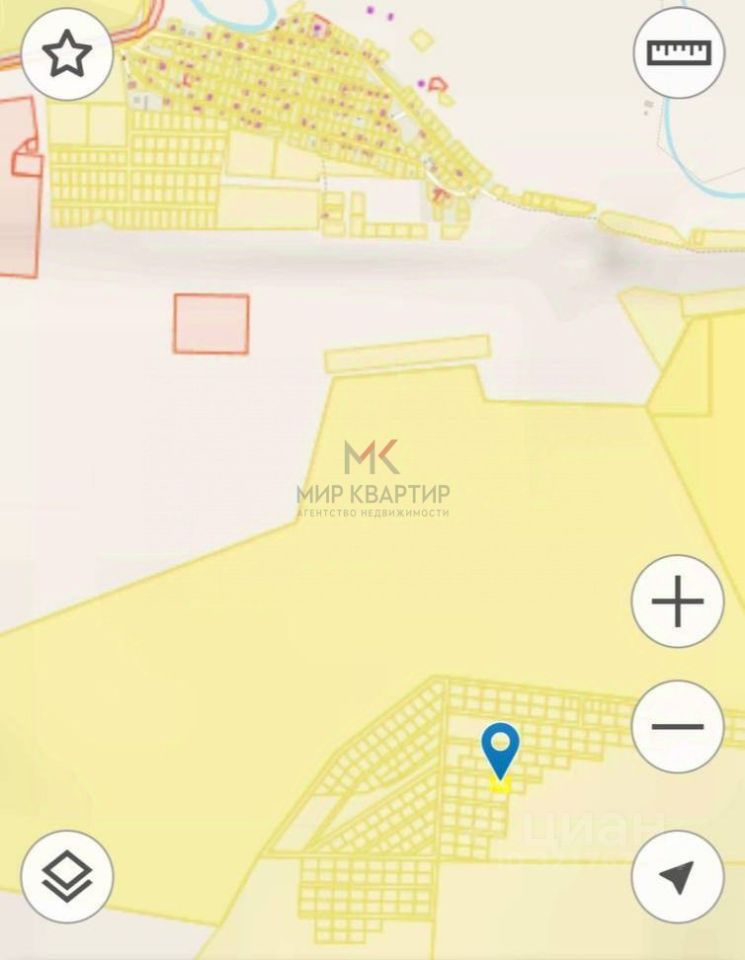Open the map layers selector
The height and width of the screenshot is (960, 745).
(67, 877)
